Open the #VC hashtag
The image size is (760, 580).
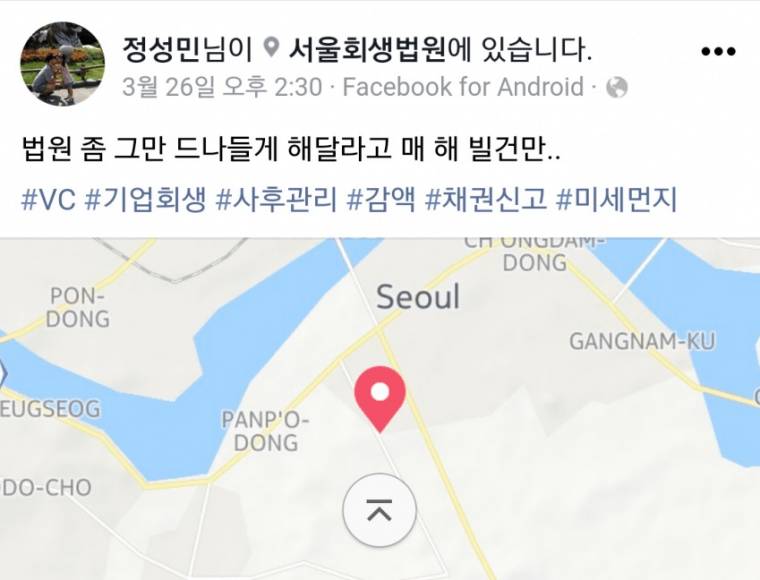pos(48,199)
